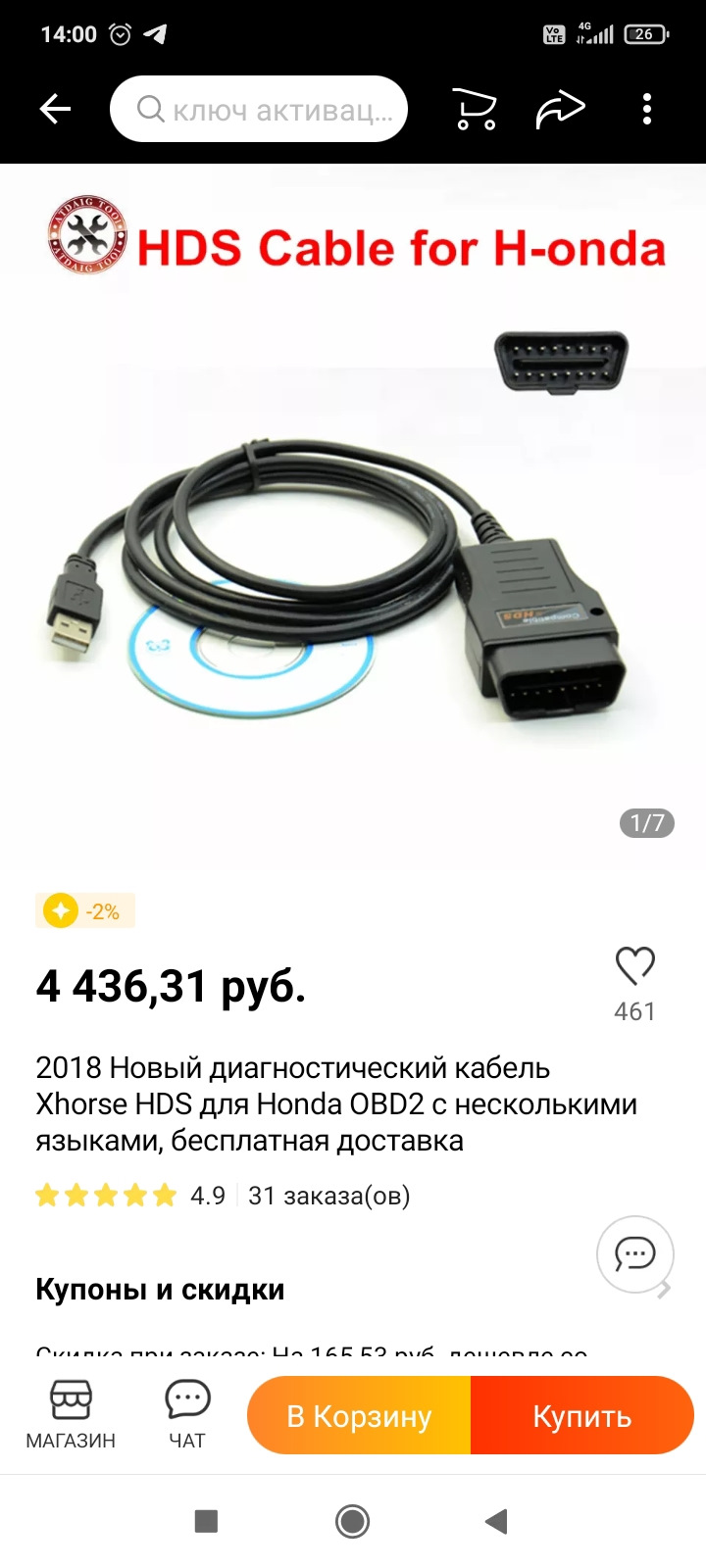Open the shopping cart
Screen dimensions: 706x1568
tap(475, 109)
